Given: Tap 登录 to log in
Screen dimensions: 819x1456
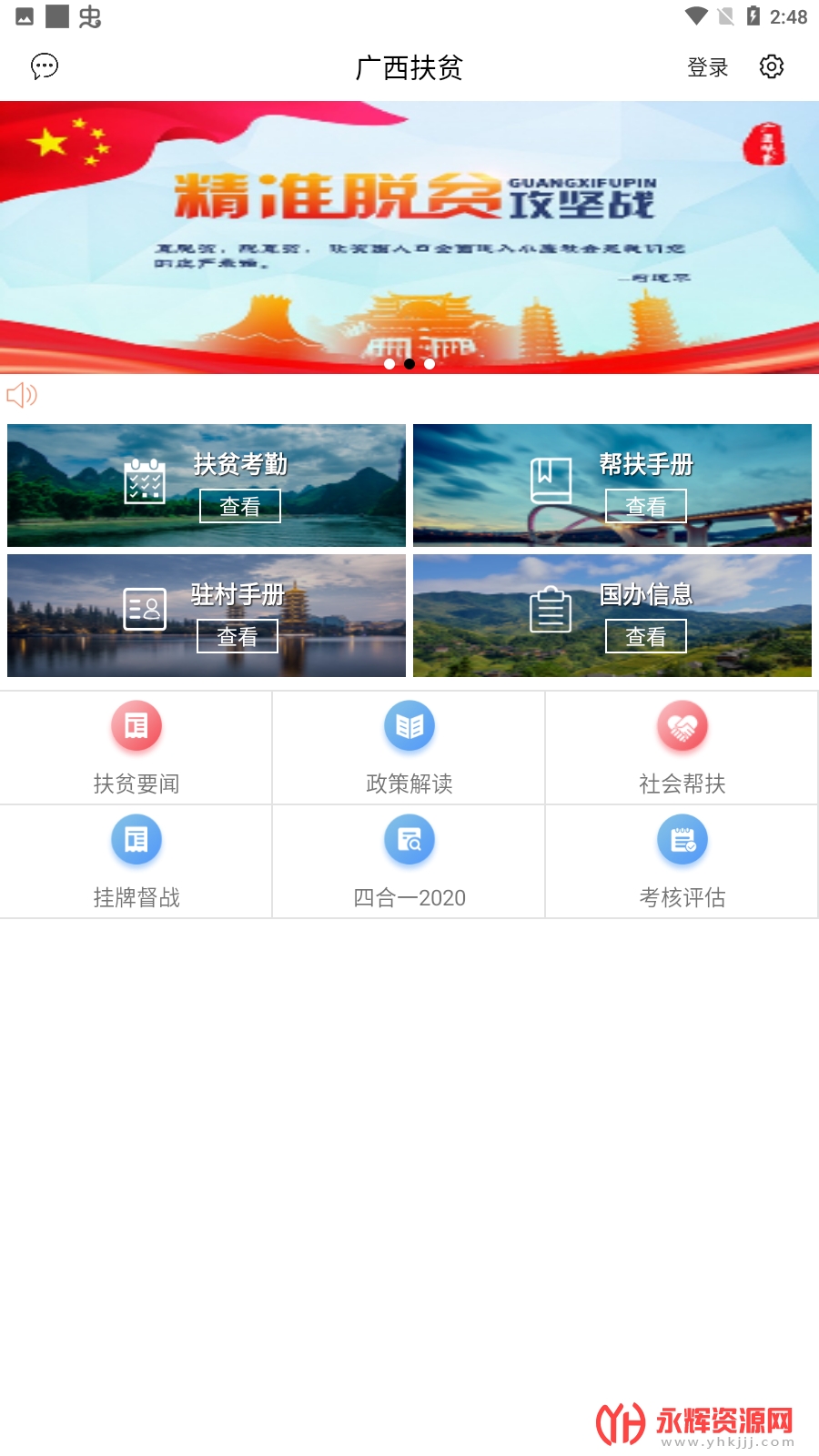Looking at the screenshot, I should (x=707, y=67).
